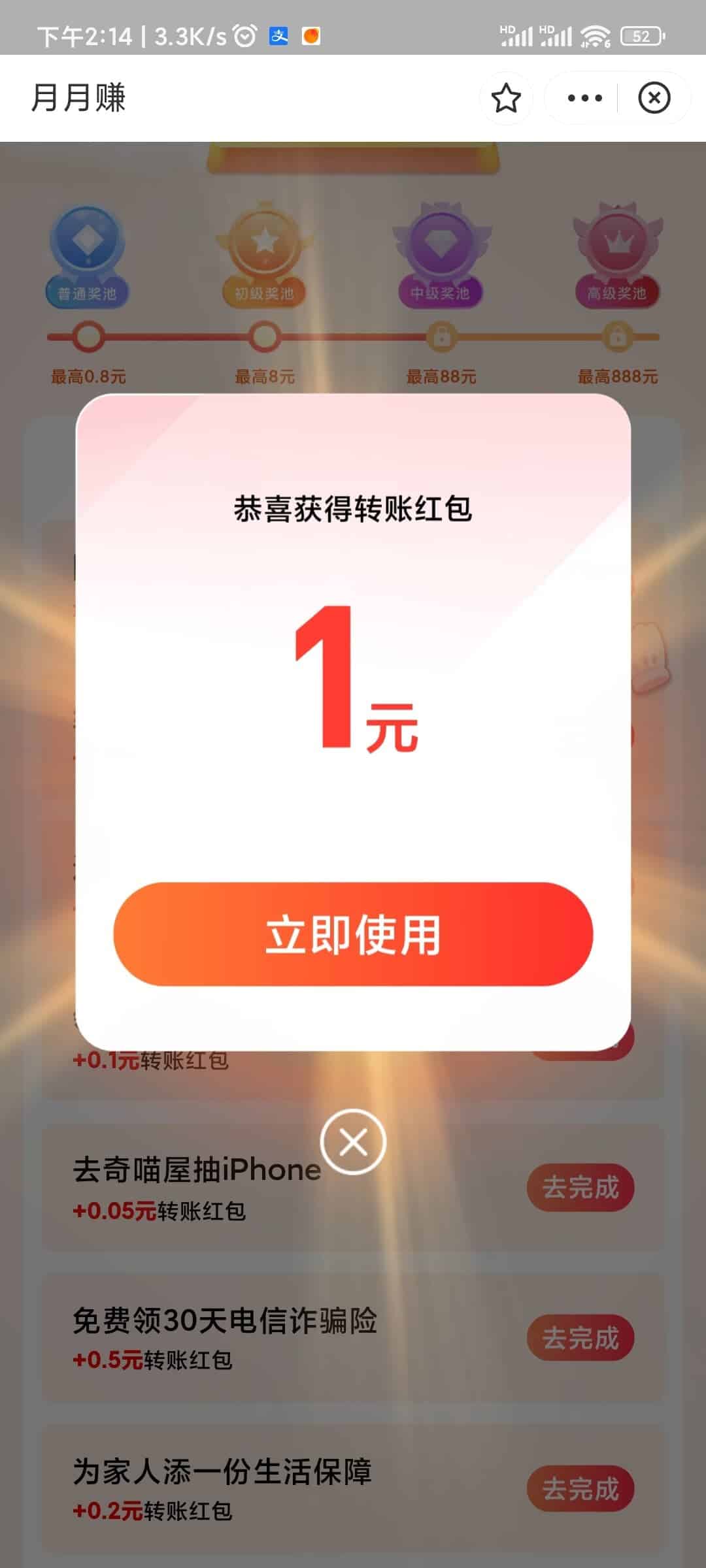Open the three-dot more options menu
Image resolution: width=706 pixels, height=1568 pixels.
584,98
